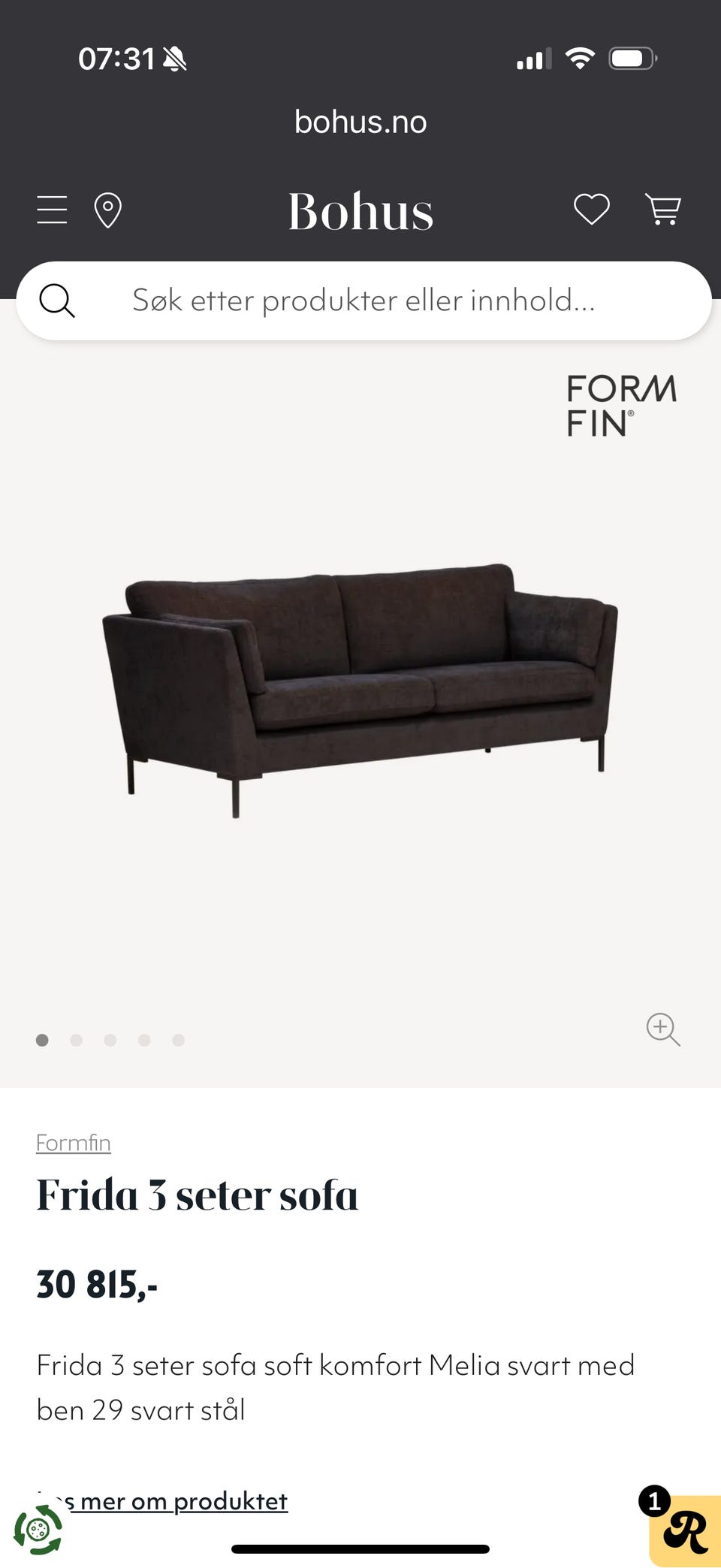Tap the bohus.no address bar
This screenshot has width=721, height=1568.
pos(360,122)
